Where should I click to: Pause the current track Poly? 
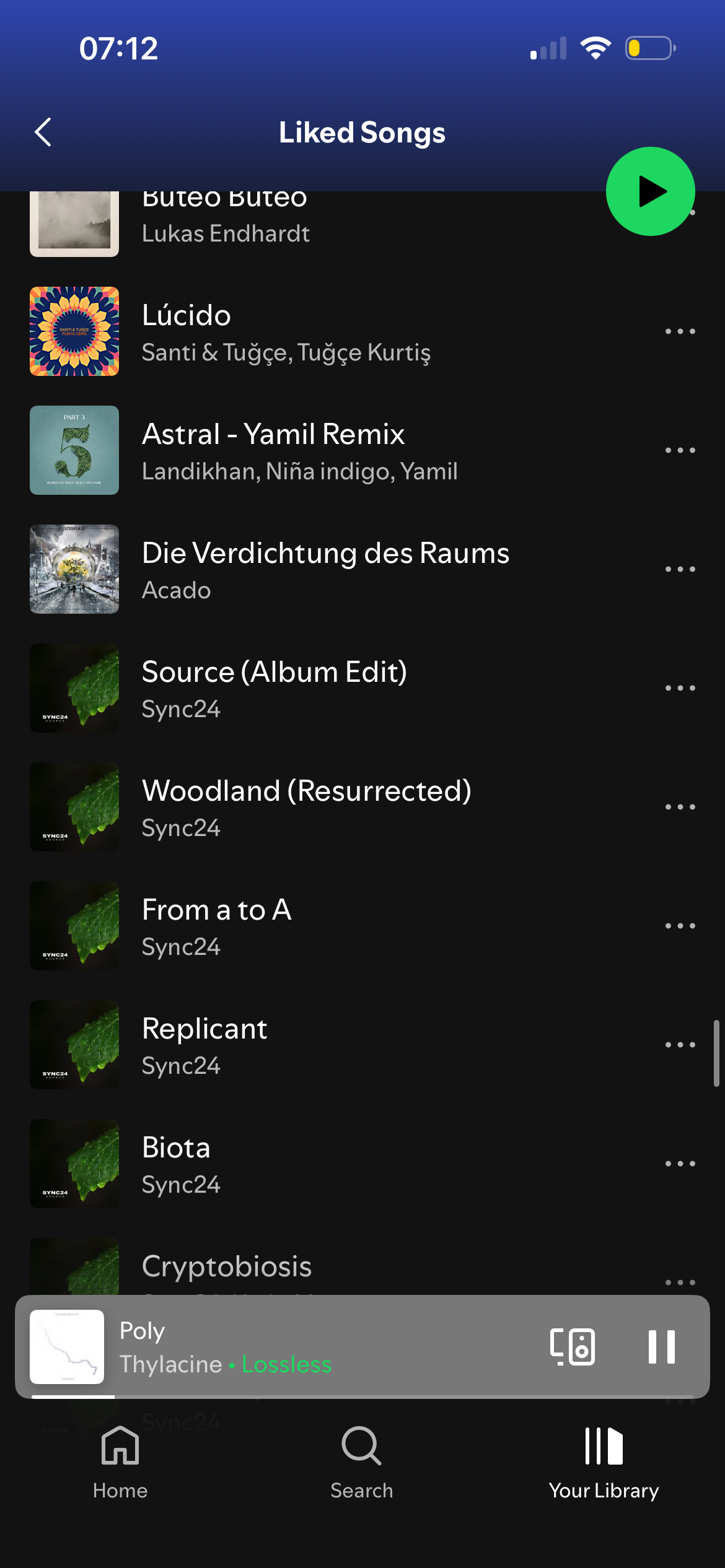coord(661,1347)
